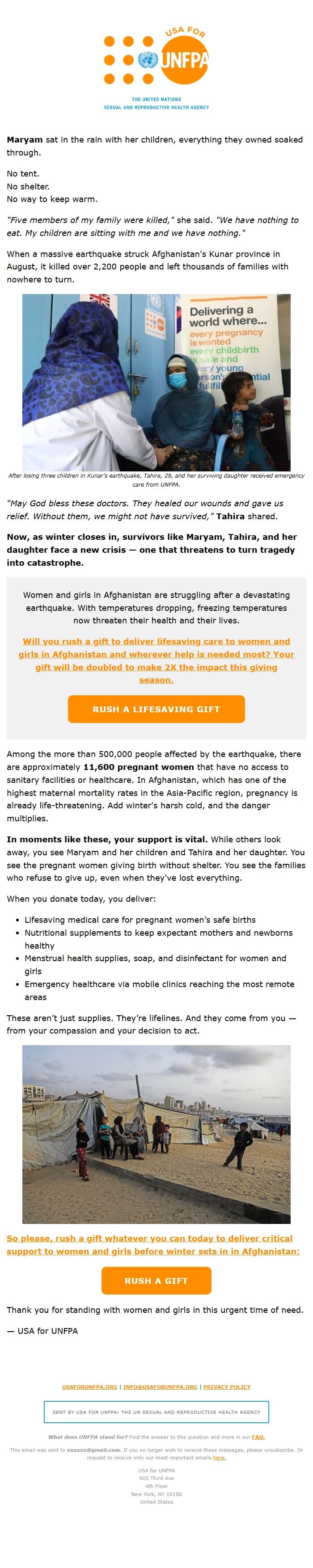
Task: Tap the RUSH A LIFESAVING GIFT button
Action: (x=156, y=709)
